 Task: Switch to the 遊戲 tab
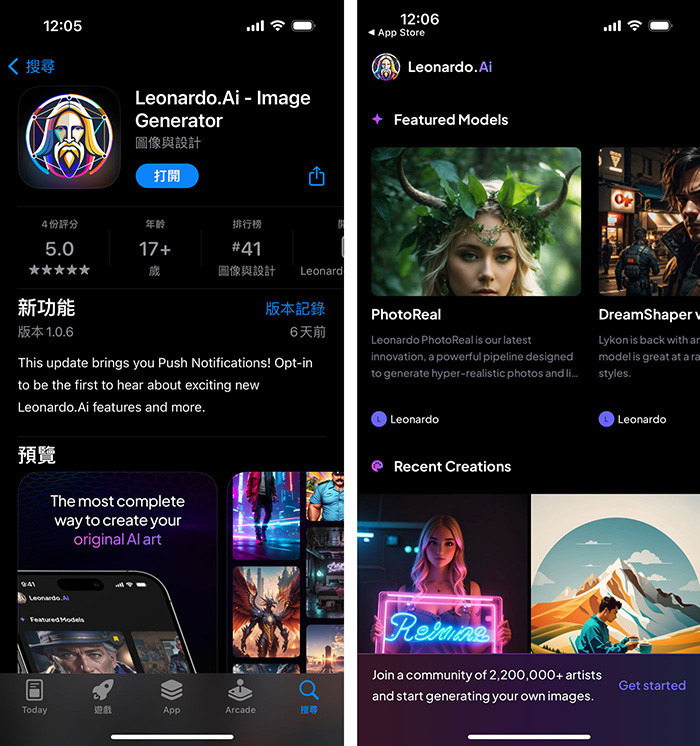pos(103,696)
